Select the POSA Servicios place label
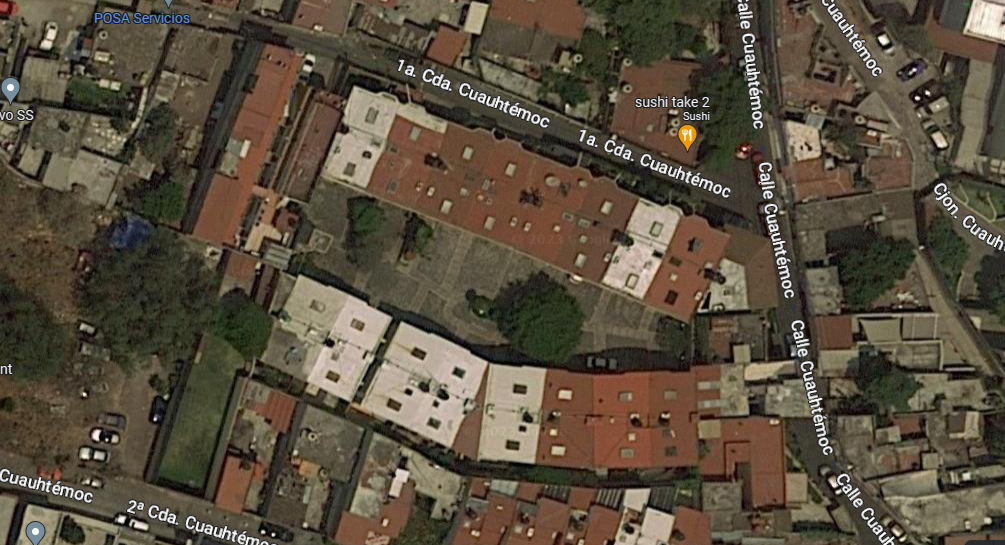The width and height of the screenshot is (1005, 545). (x=142, y=18)
